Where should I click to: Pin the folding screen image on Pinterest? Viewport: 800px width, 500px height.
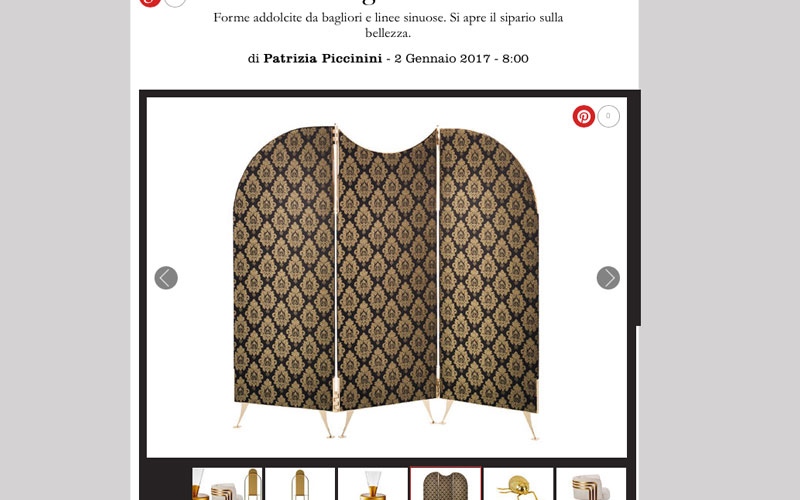[583, 117]
